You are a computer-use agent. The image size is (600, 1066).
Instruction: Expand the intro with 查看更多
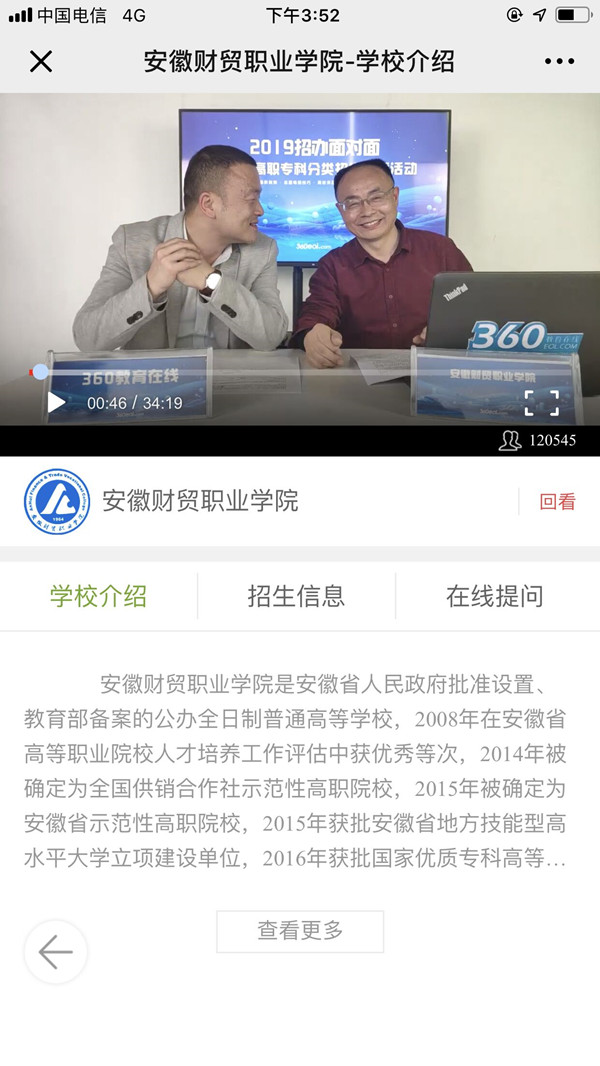coord(300,931)
